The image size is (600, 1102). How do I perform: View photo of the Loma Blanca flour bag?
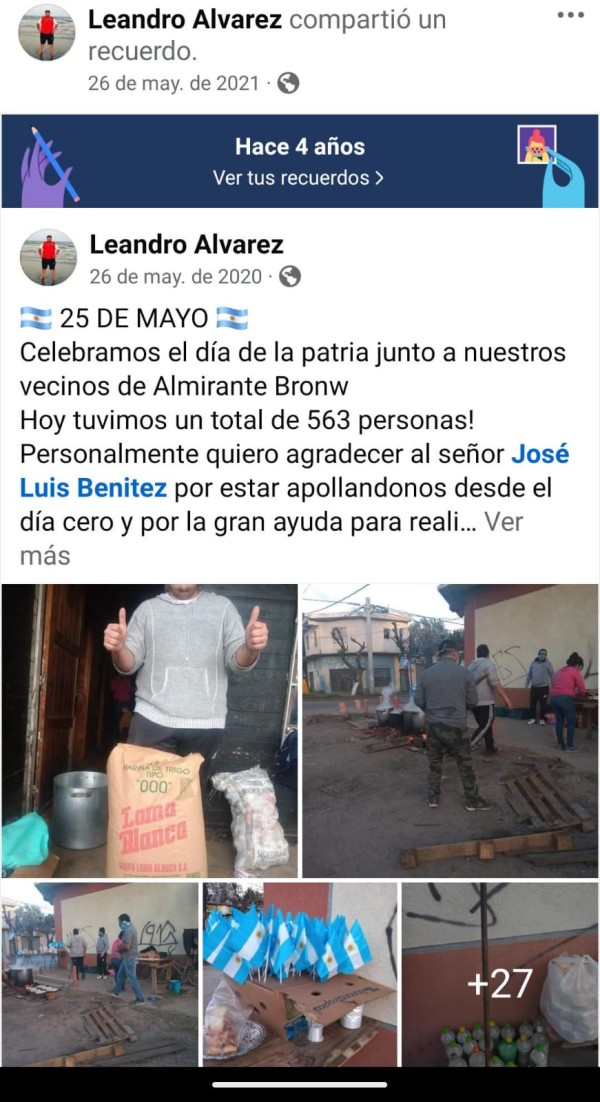pos(150,730)
